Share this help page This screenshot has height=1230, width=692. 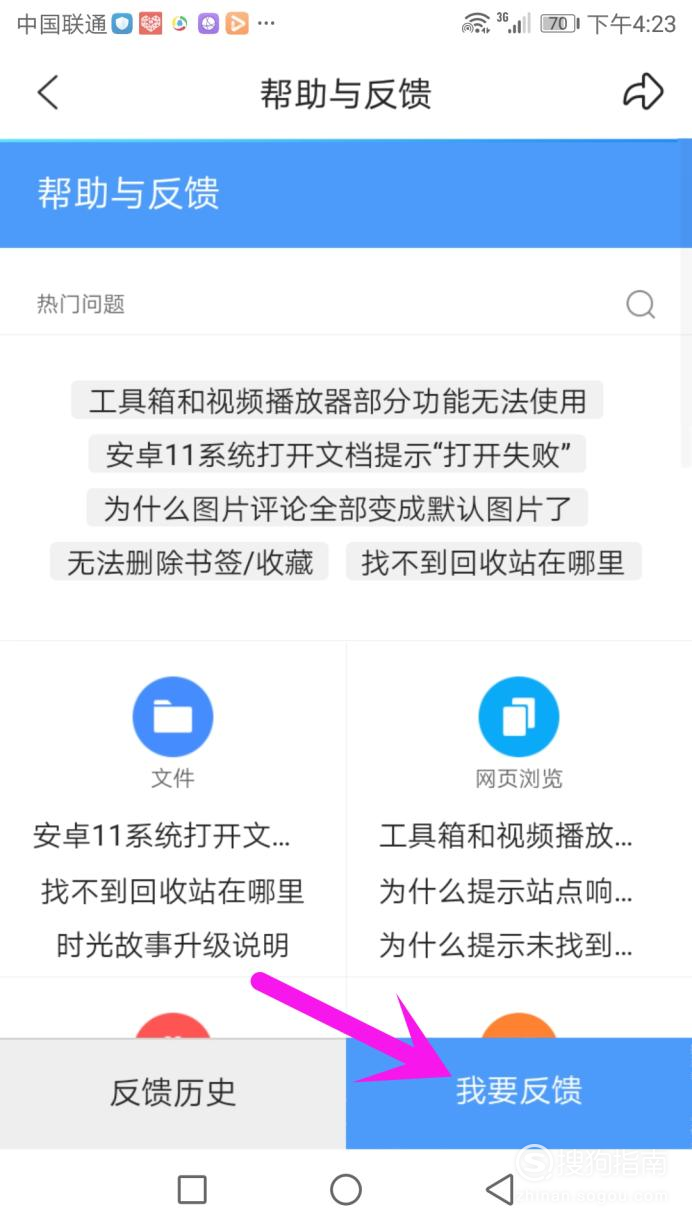pos(643,92)
